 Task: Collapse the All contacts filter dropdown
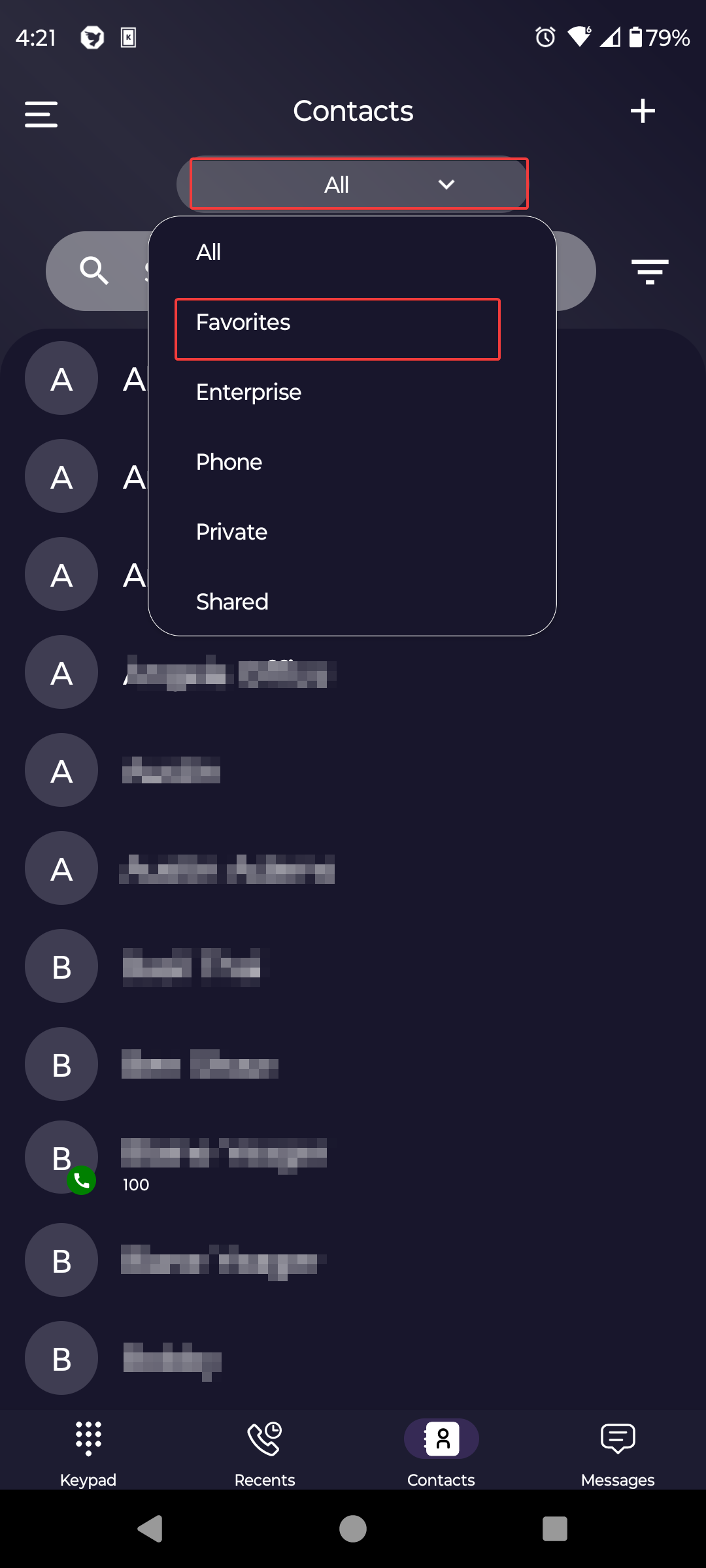(358, 184)
